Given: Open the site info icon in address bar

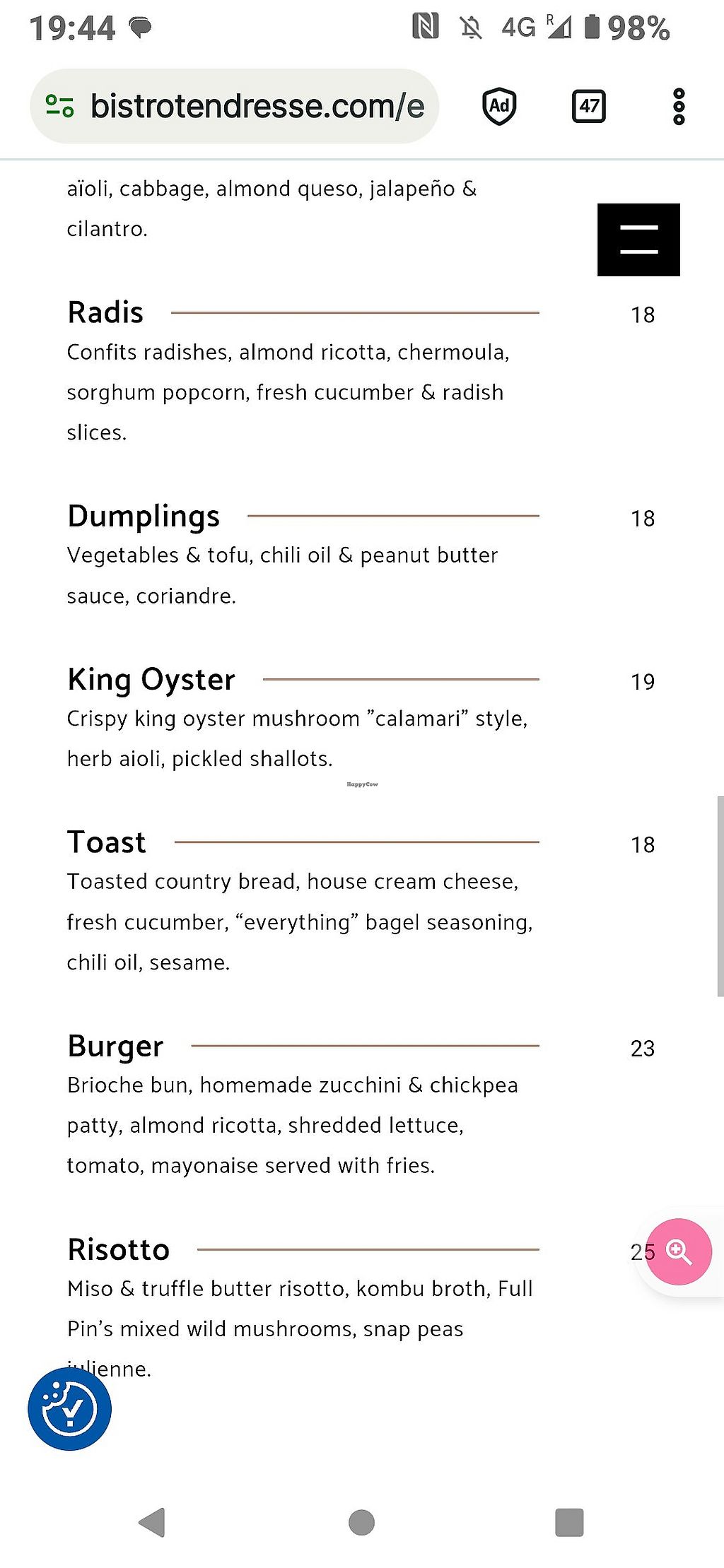Looking at the screenshot, I should point(59,106).
